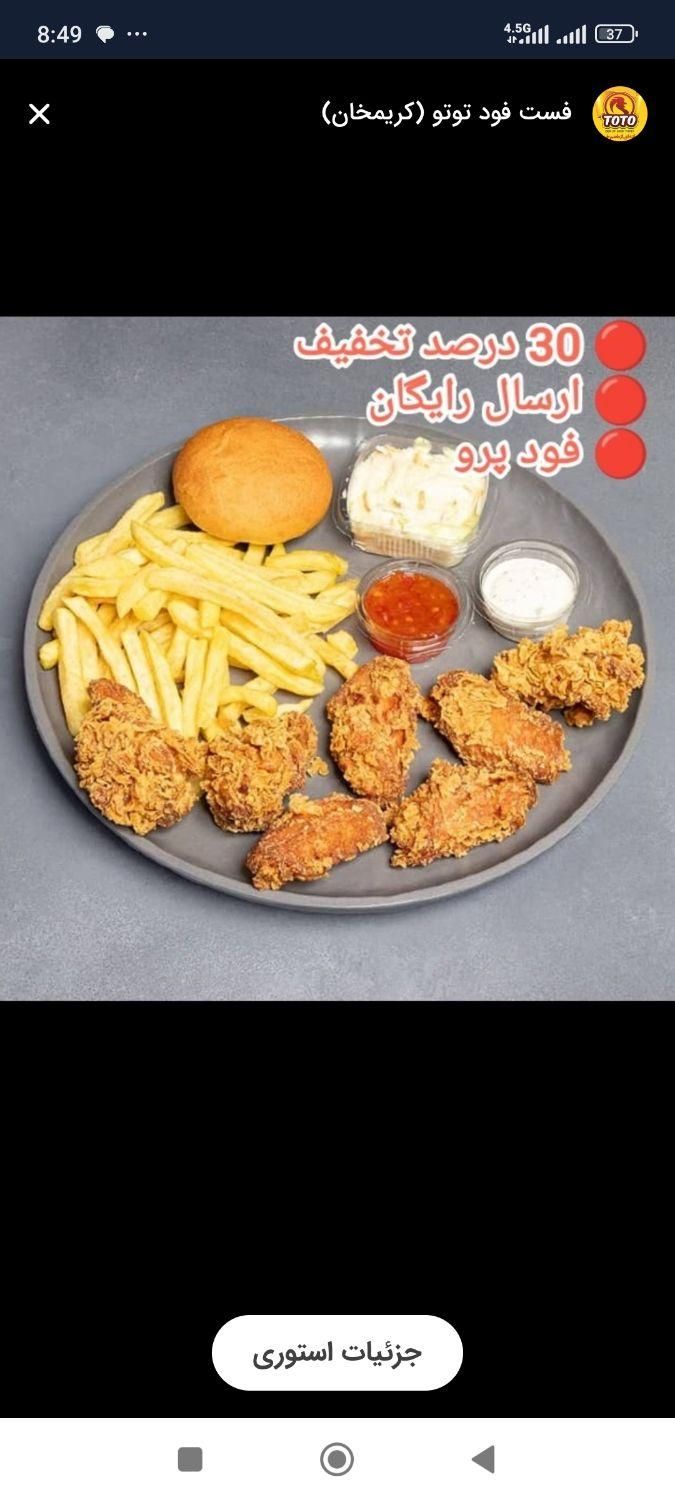Tap the جزئیات استوری button
The height and width of the screenshot is (1500, 675).
point(337,1353)
